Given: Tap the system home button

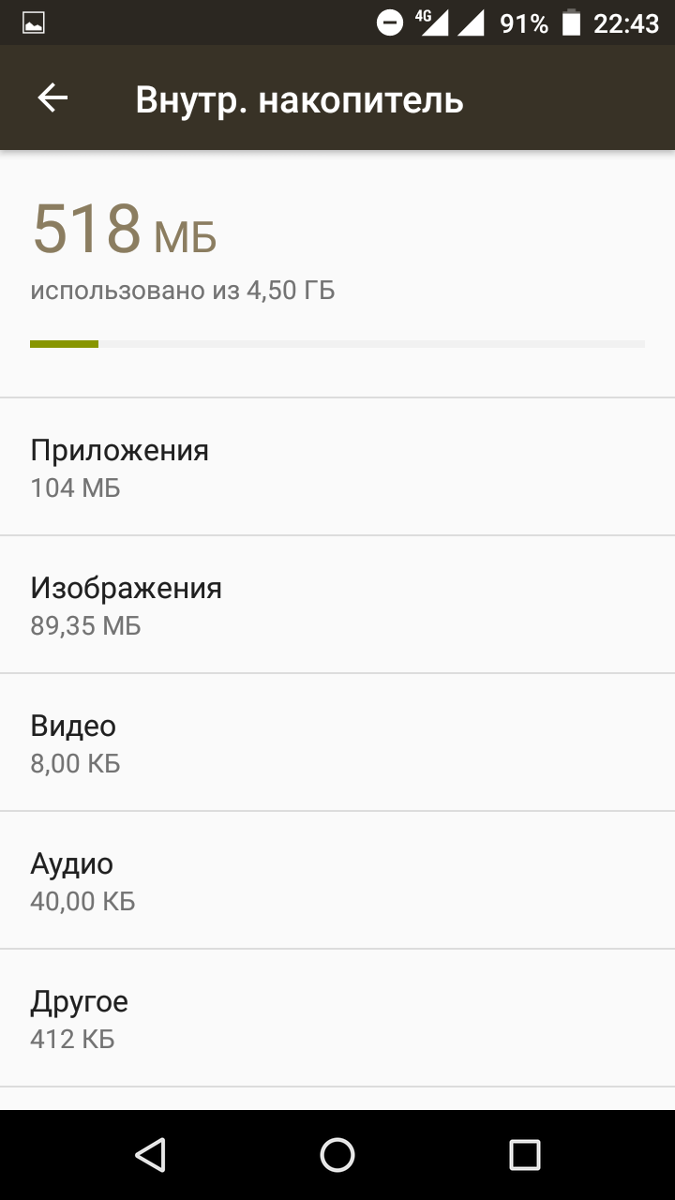Looking at the screenshot, I should point(337,1155).
